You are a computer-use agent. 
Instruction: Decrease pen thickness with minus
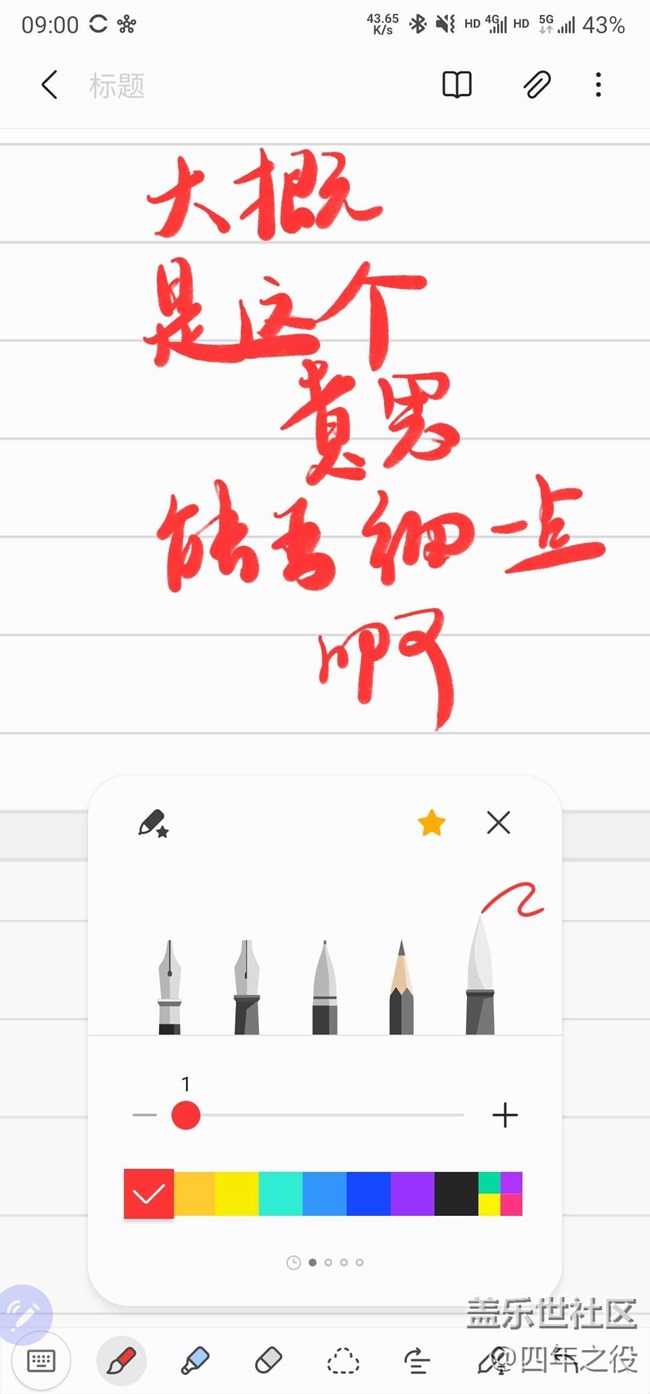point(145,1115)
